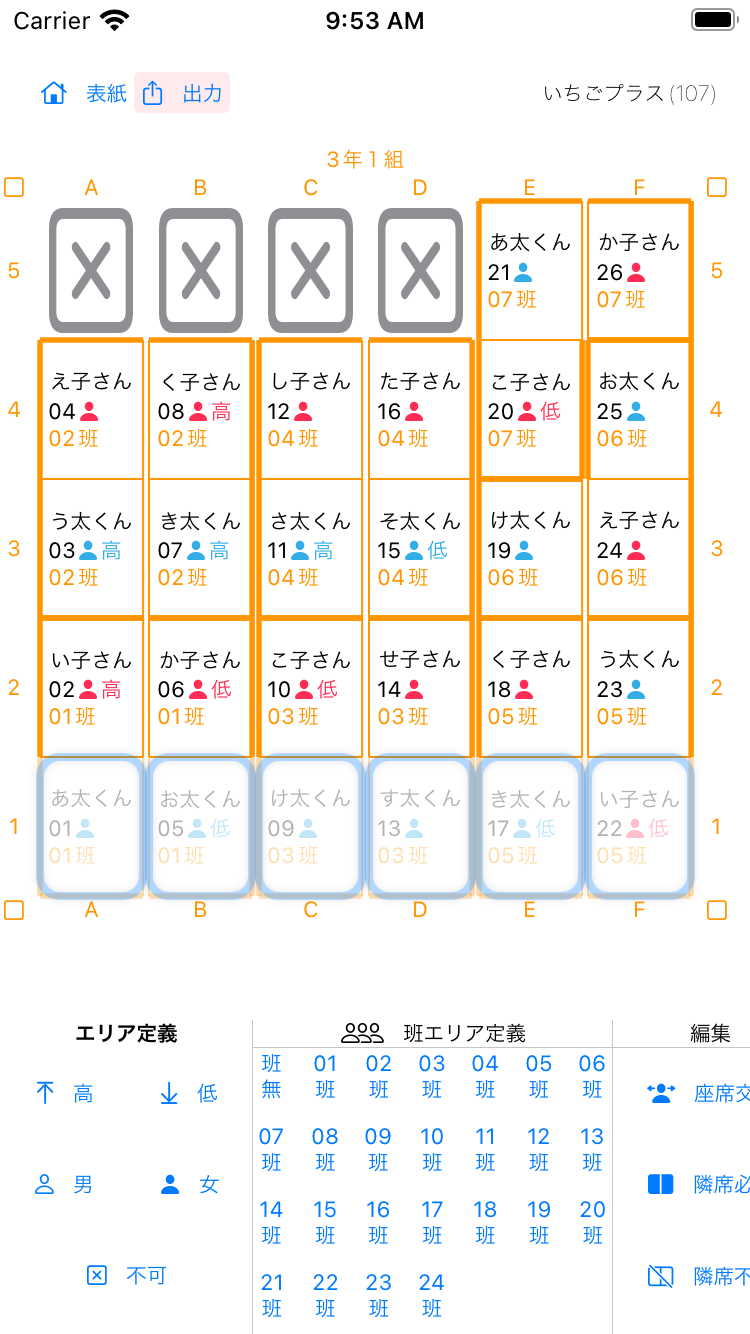Viewport: 750px width, 1334px height.
Task: Pick group 07班
Action: [x=272, y=1149]
